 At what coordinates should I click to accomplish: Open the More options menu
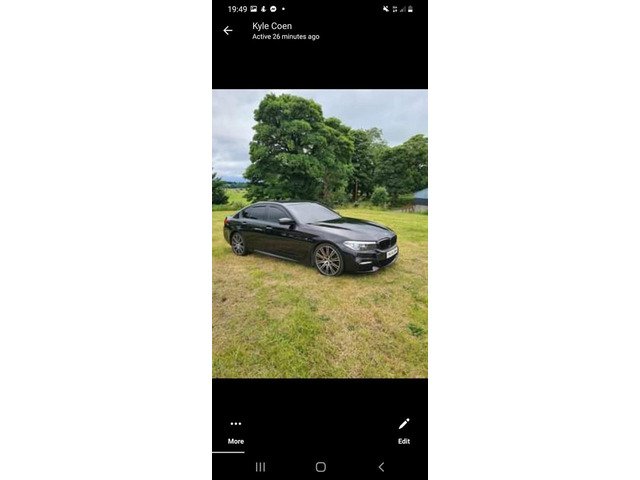(236, 430)
